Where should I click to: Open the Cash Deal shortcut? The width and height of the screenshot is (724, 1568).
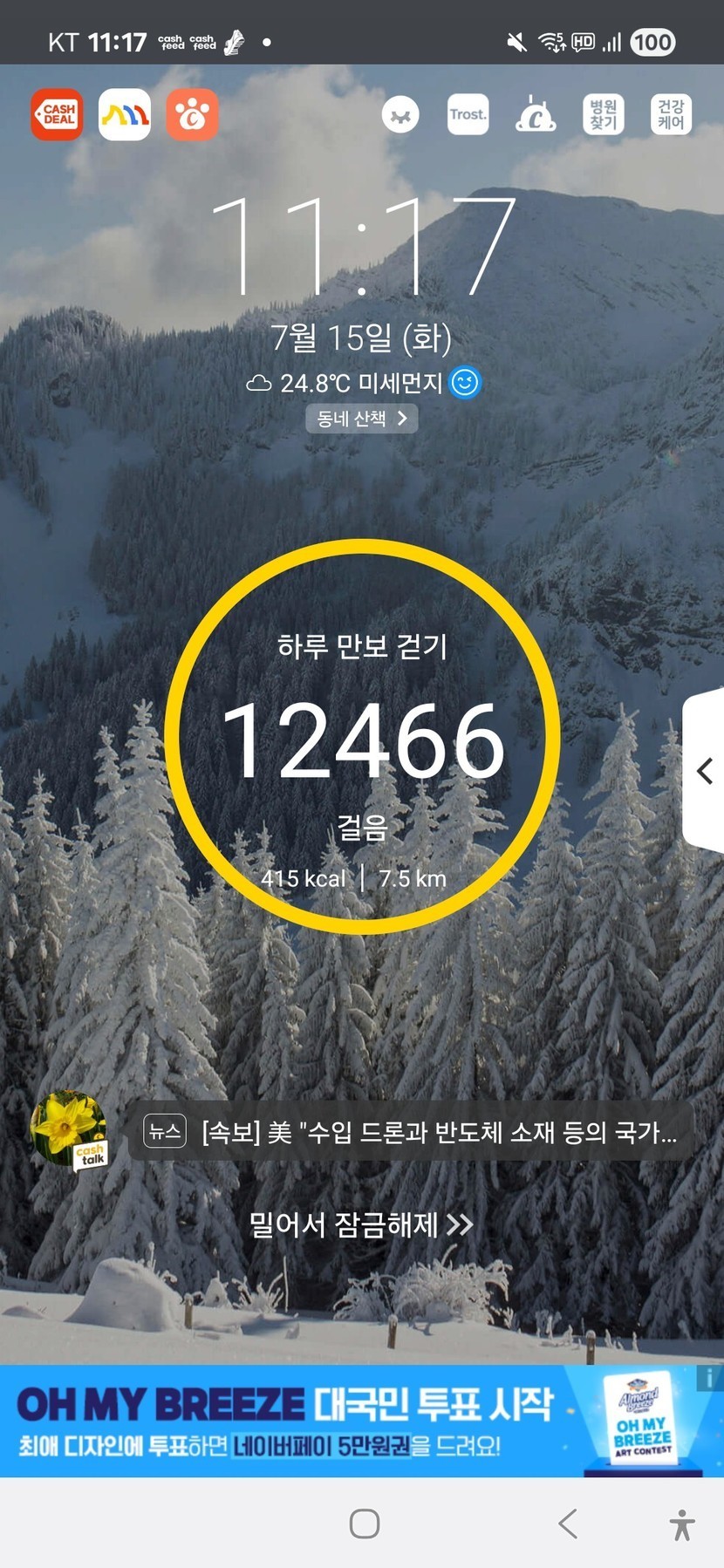click(x=57, y=114)
